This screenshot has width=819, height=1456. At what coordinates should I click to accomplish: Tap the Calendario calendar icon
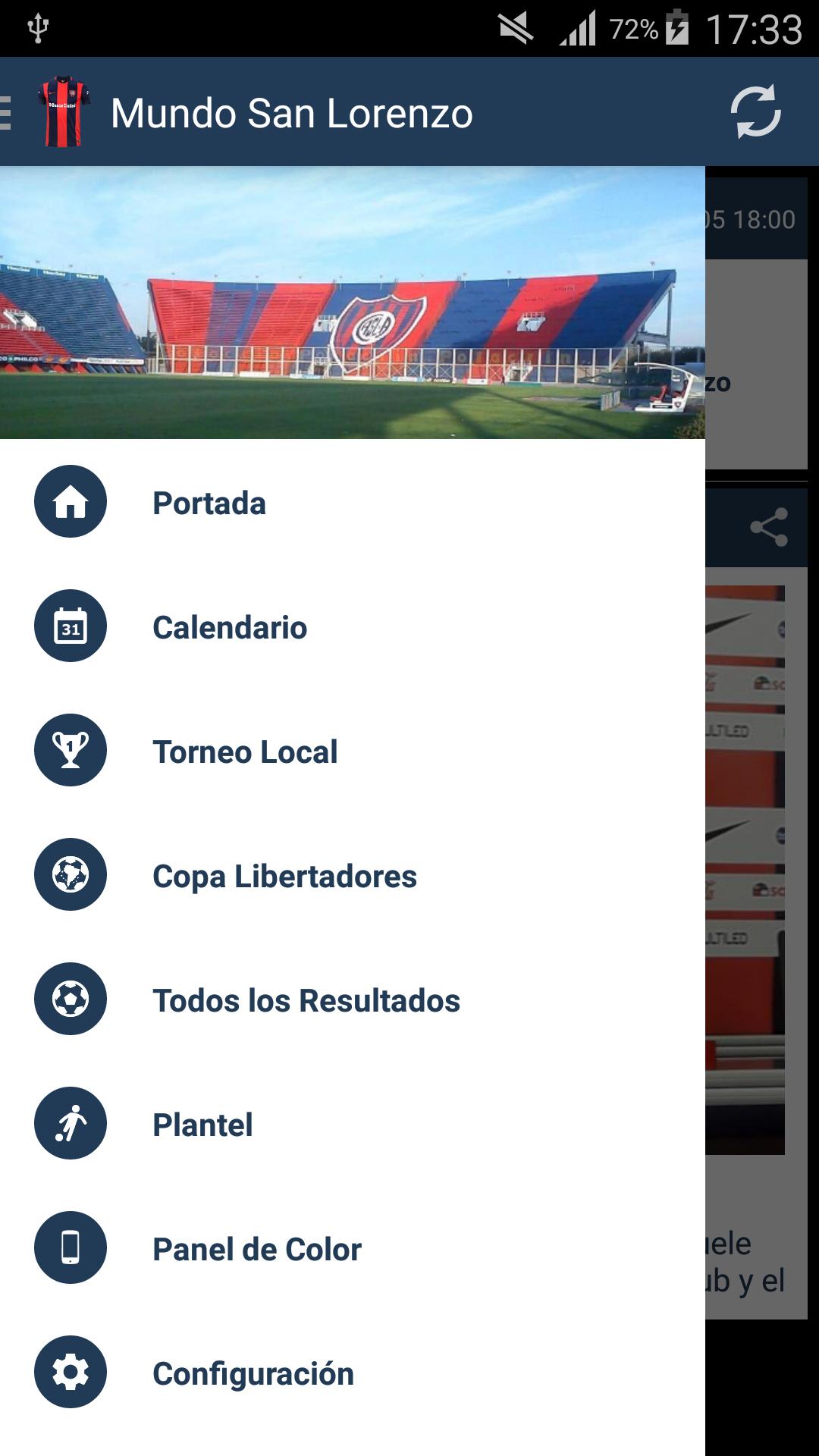[x=71, y=627]
